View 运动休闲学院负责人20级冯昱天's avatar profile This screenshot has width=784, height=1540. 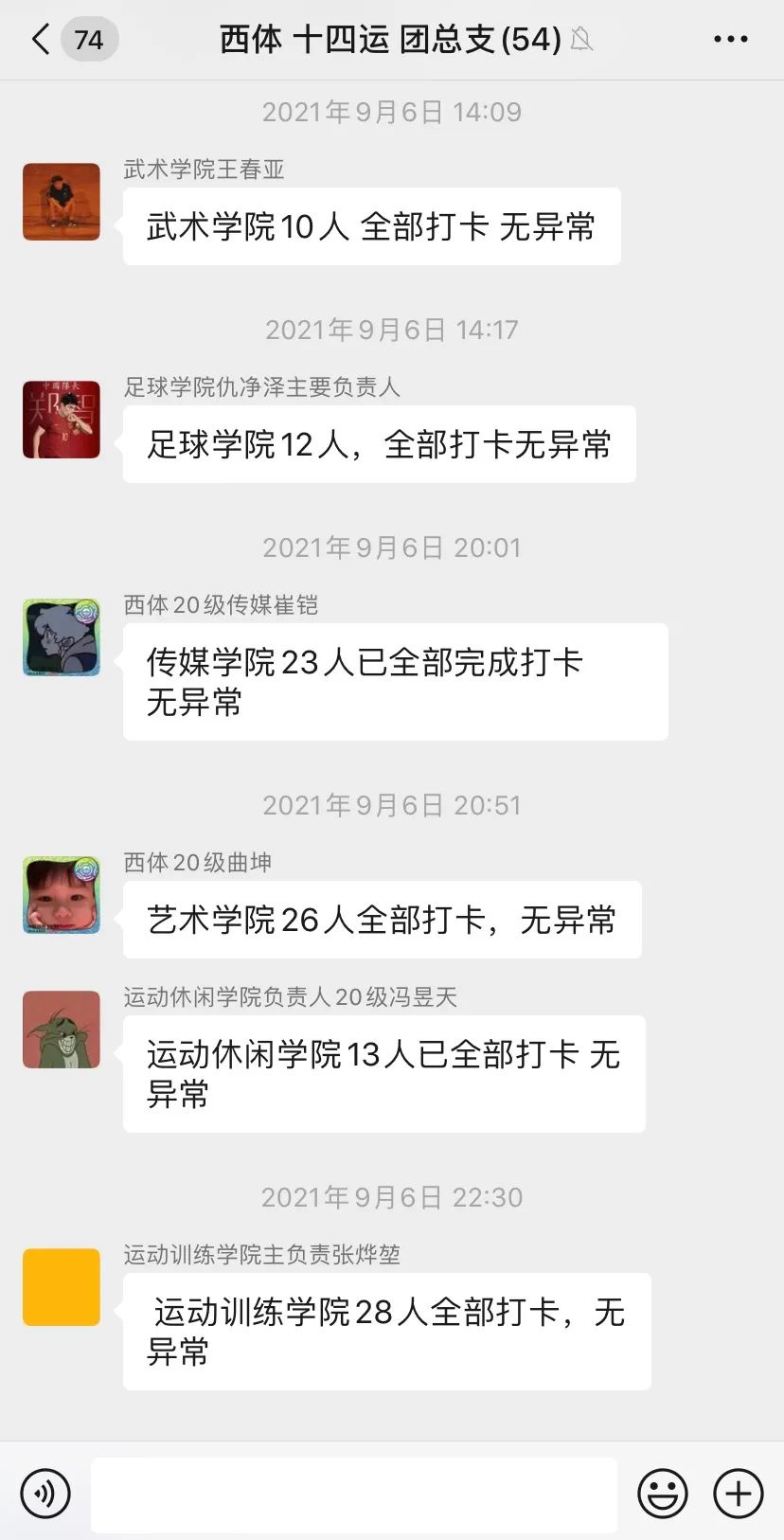pos(62,1030)
